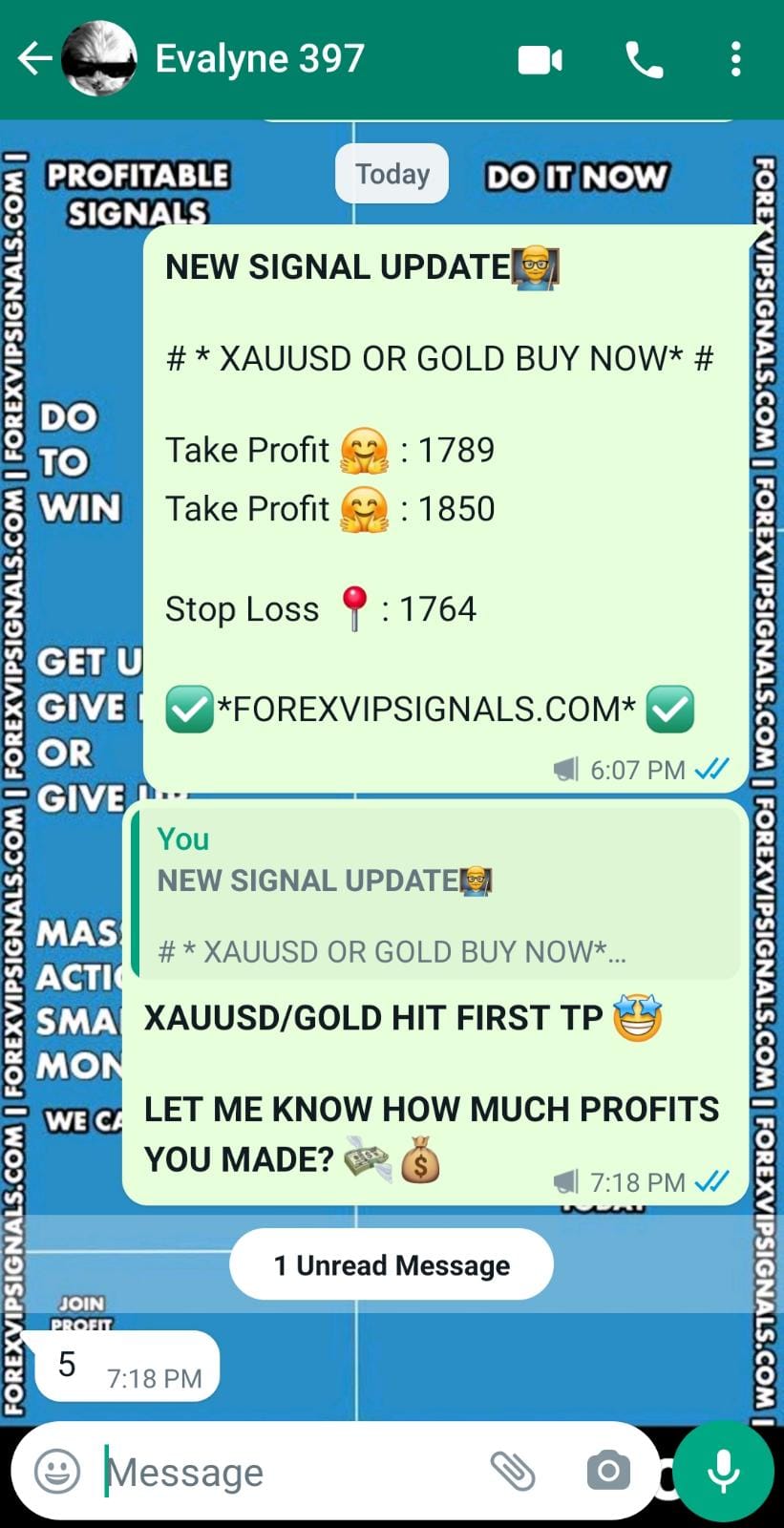Go back to the chats list
The height and width of the screenshot is (1528, 784).
pyautogui.click(x=34, y=58)
